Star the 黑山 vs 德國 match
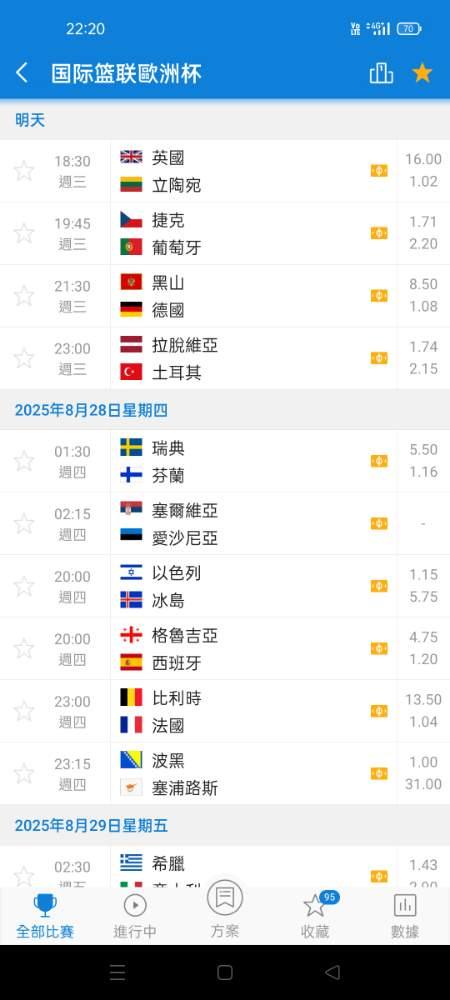This screenshot has height=1000, width=450. pos(24,295)
